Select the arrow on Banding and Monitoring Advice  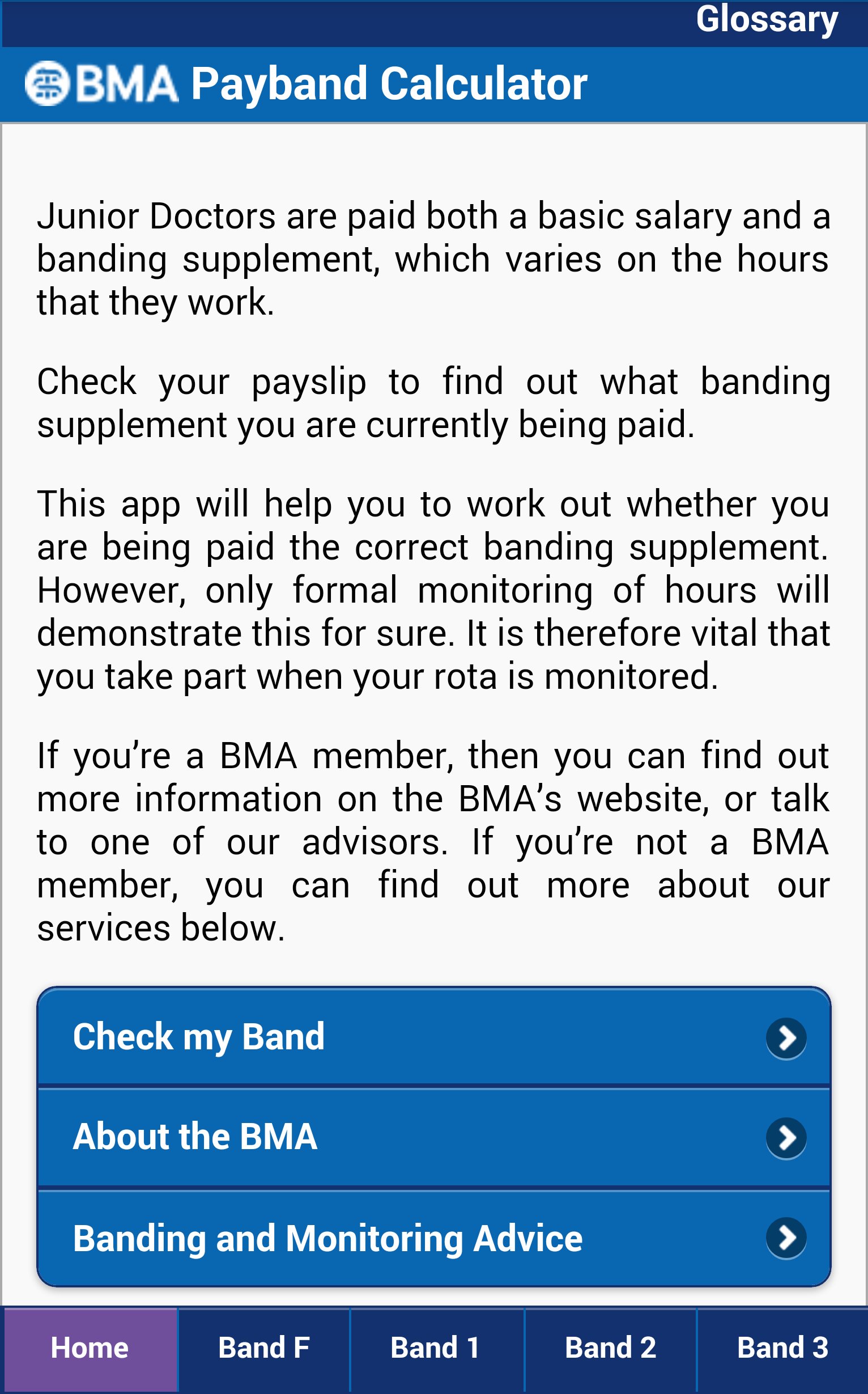pyautogui.click(x=787, y=1236)
